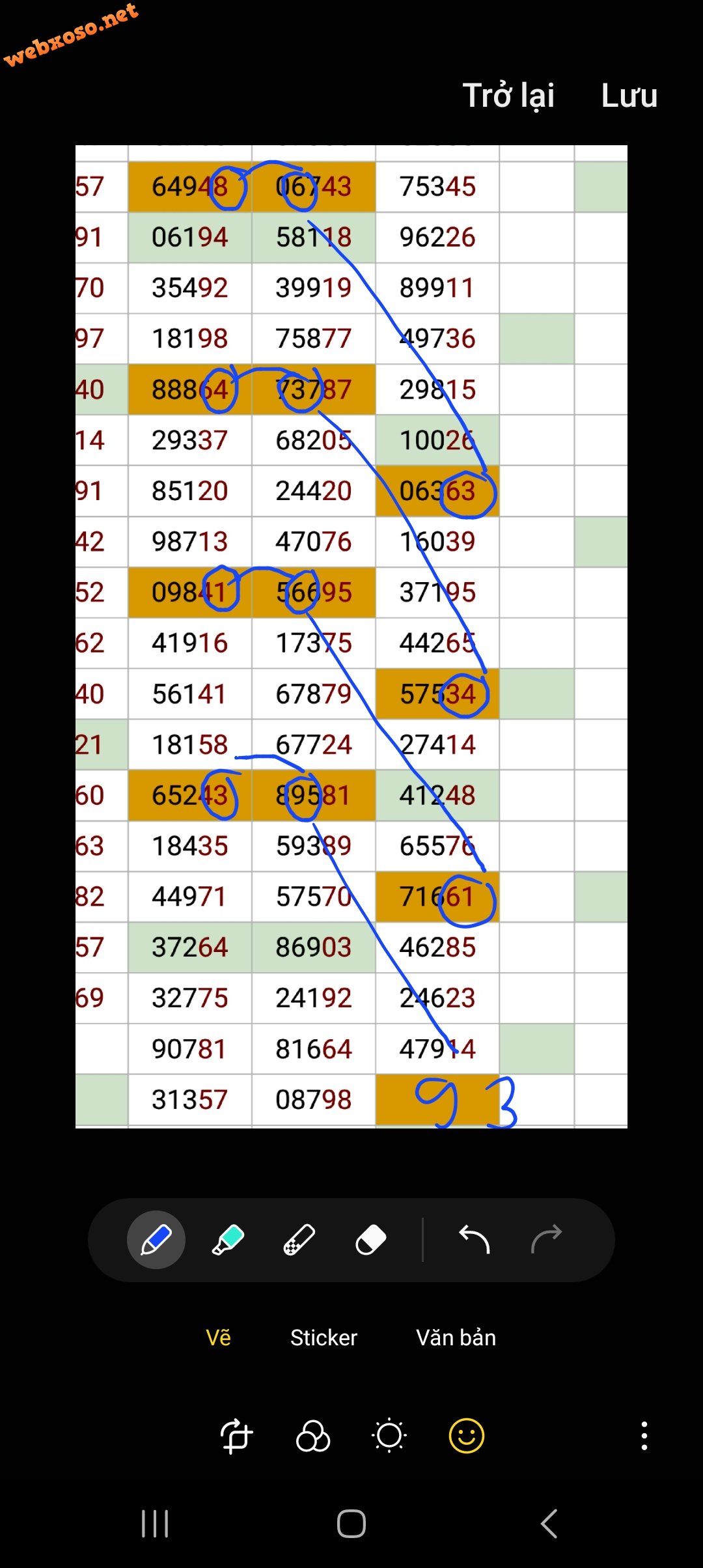
Task: Switch to the Sticker tab
Action: tap(324, 1337)
